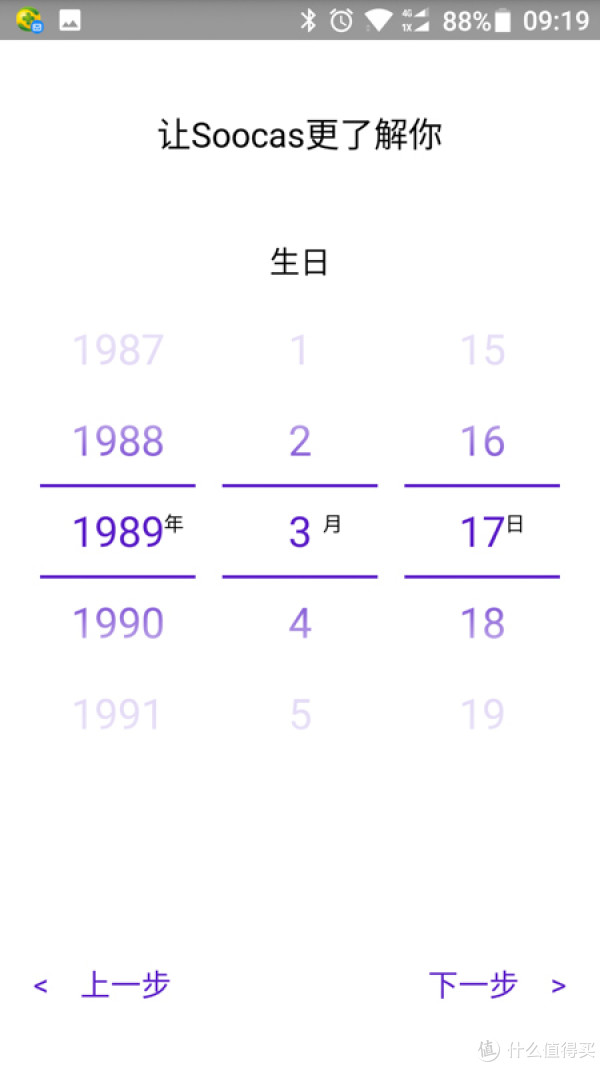Select year 1991 in the picker
This screenshot has height=1067, width=600.
click(x=118, y=714)
